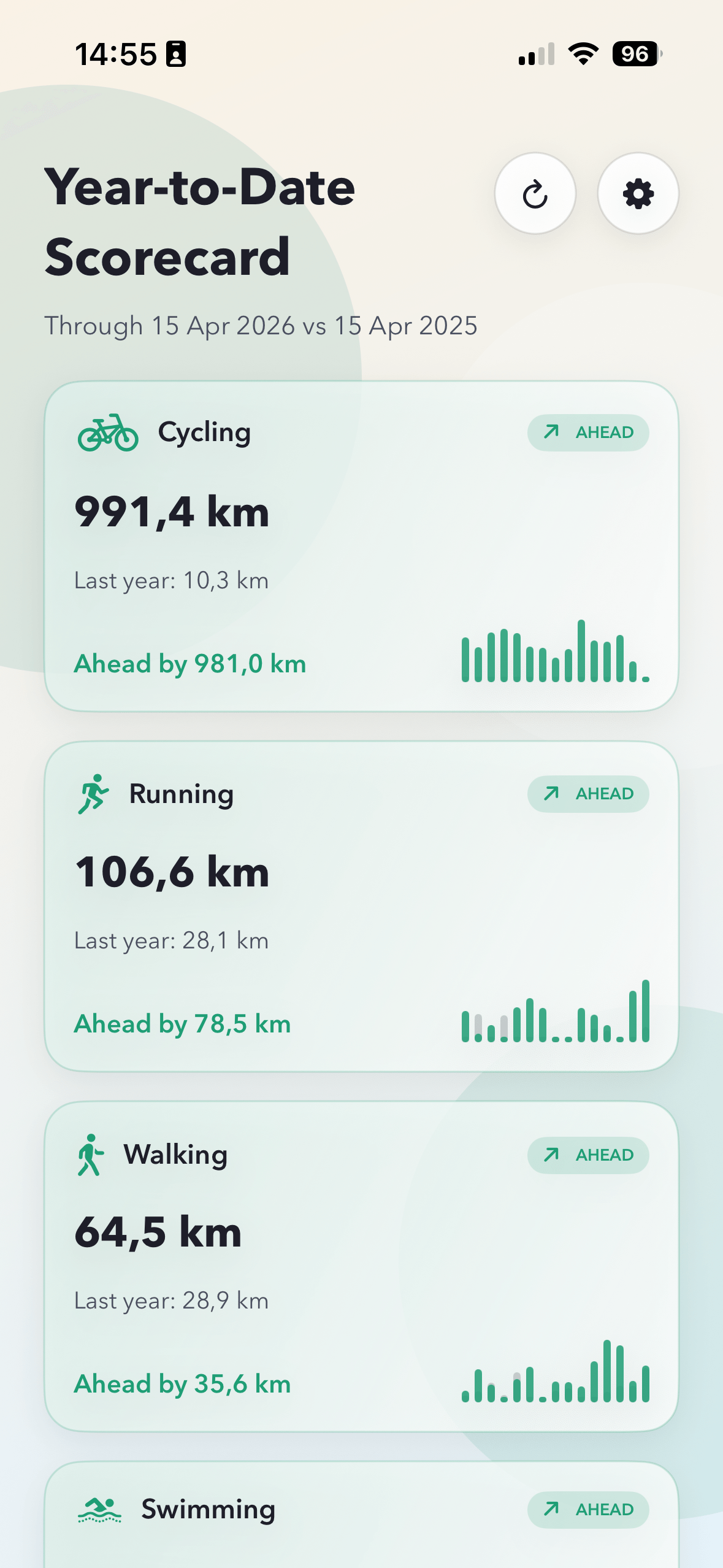Click the AHEAD badge on the Walking card
Viewport: 723px width, 1568px height.
(587, 1154)
